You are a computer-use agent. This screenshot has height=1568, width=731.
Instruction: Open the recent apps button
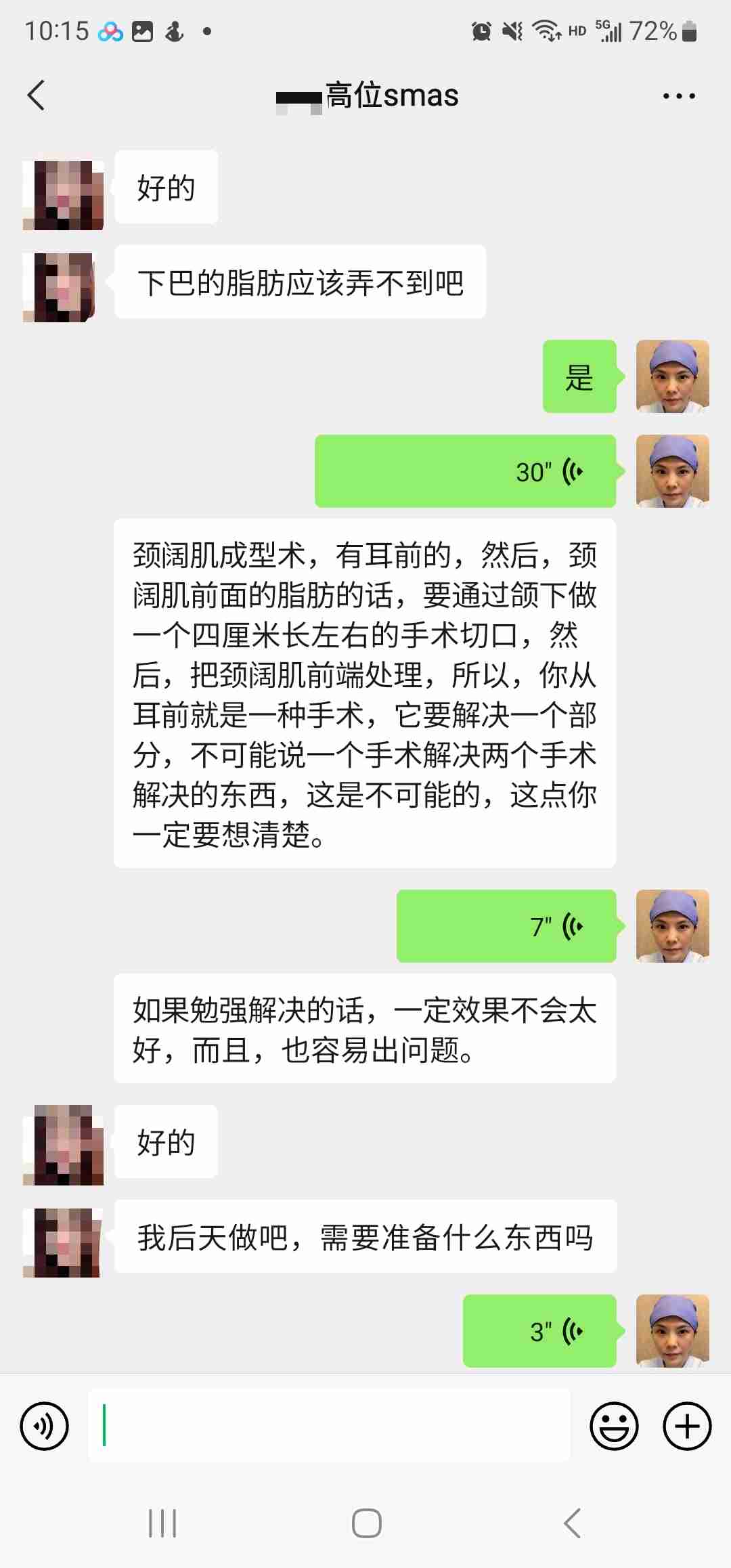(162, 1523)
